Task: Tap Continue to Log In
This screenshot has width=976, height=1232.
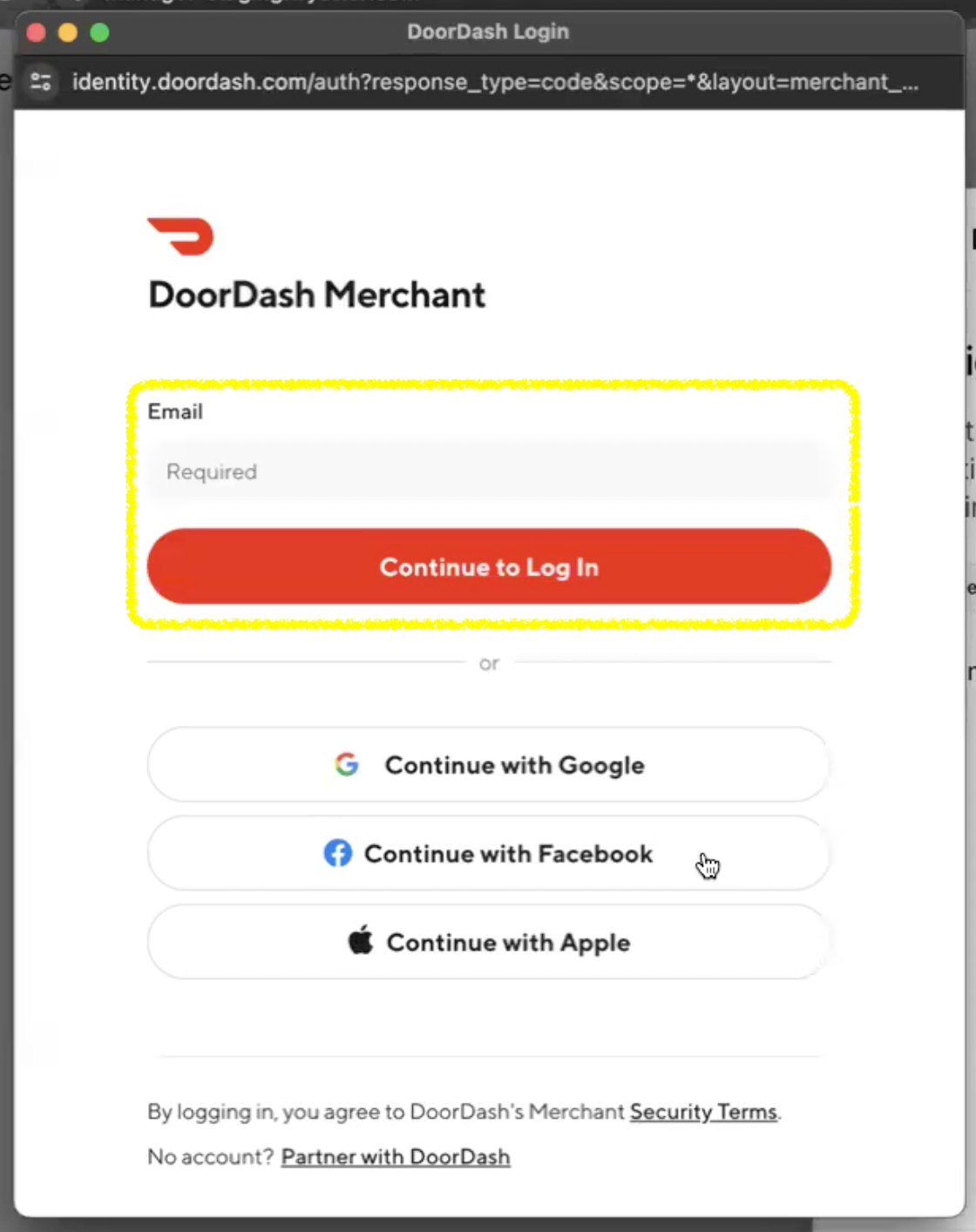Action: click(488, 567)
